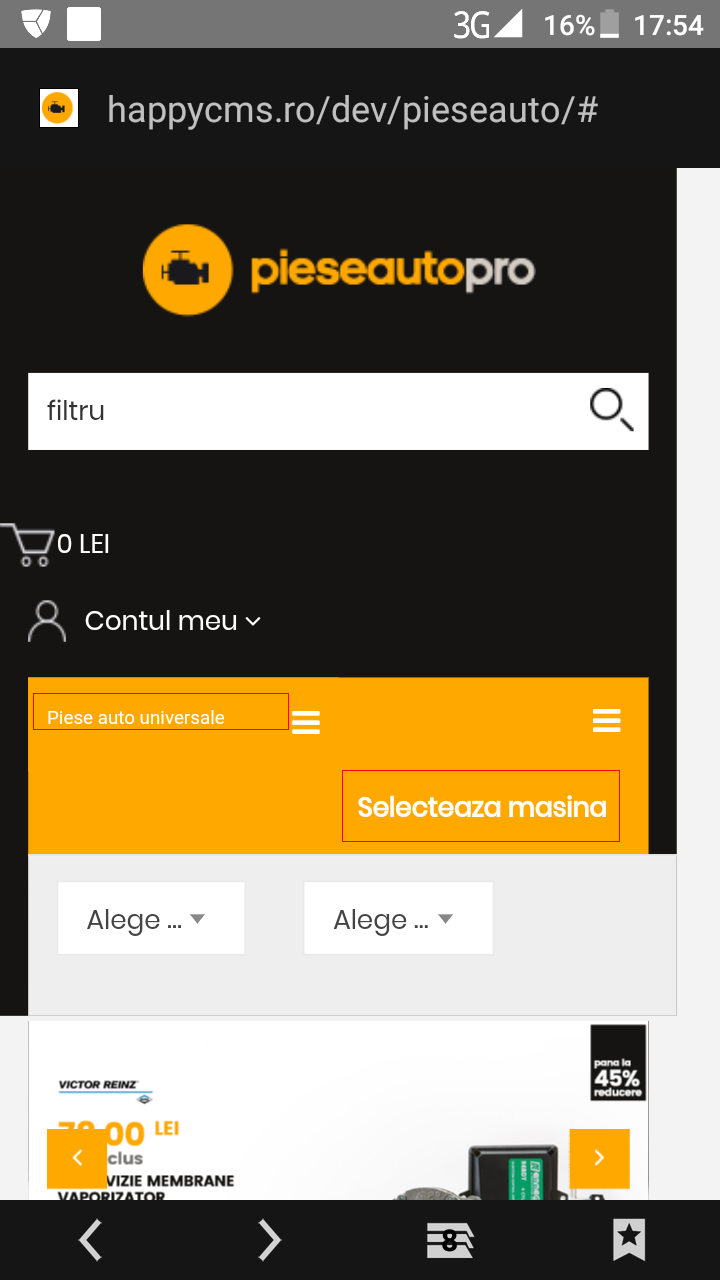Show previous banner slide
This screenshot has width=720, height=1280.
[x=77, y=1159]
